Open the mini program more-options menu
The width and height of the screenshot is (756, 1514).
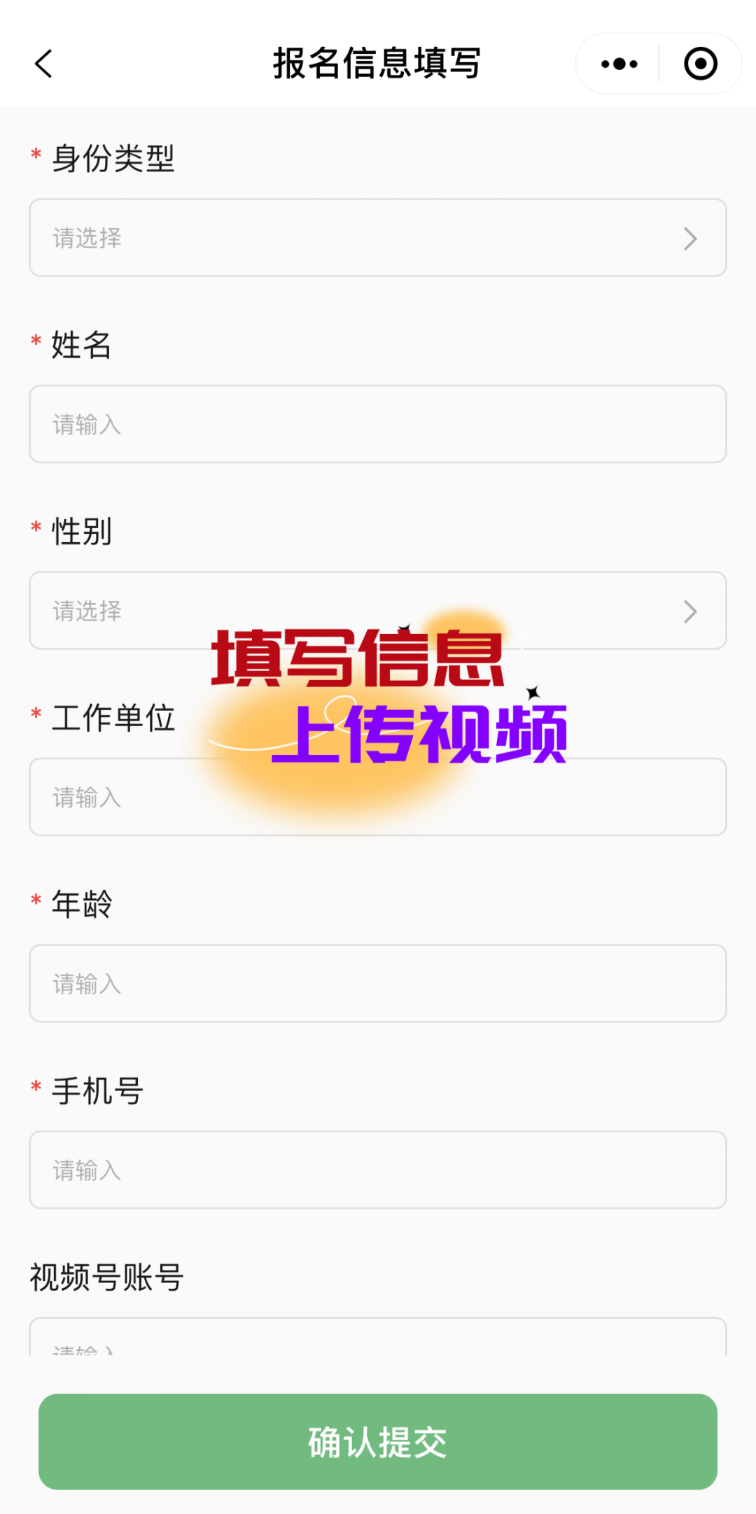pos(619,64)
